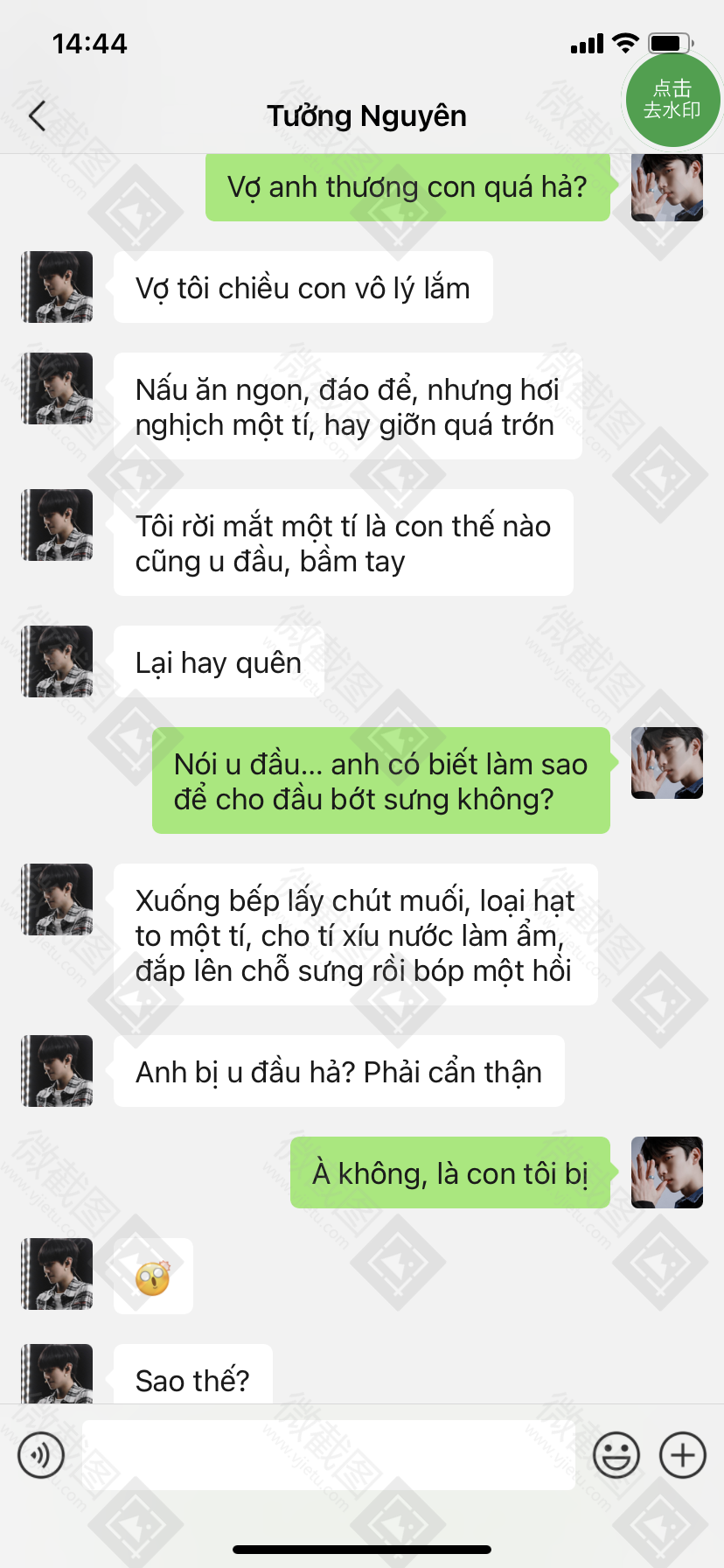Viewport: 724px width, 1568px height.
Task: Go back from the Tưởng Nguyên chat
Action: click(37, 115)
